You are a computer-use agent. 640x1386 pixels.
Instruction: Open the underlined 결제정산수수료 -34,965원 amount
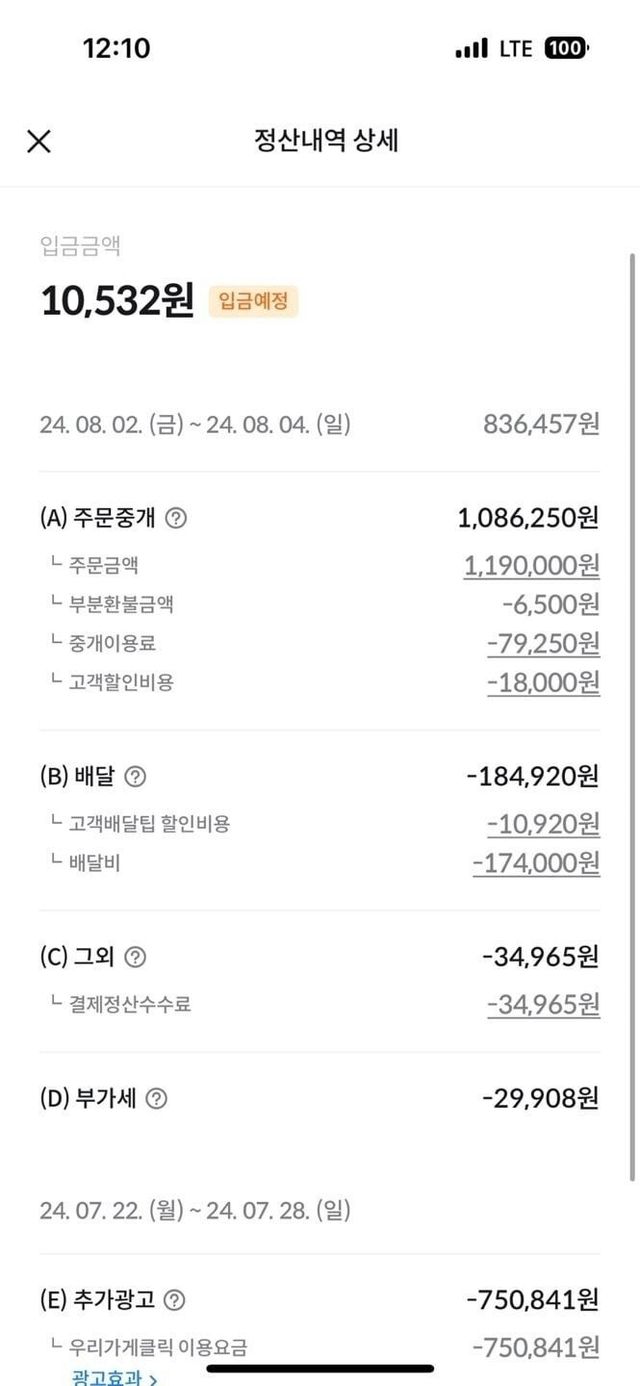pos(543,1004)
